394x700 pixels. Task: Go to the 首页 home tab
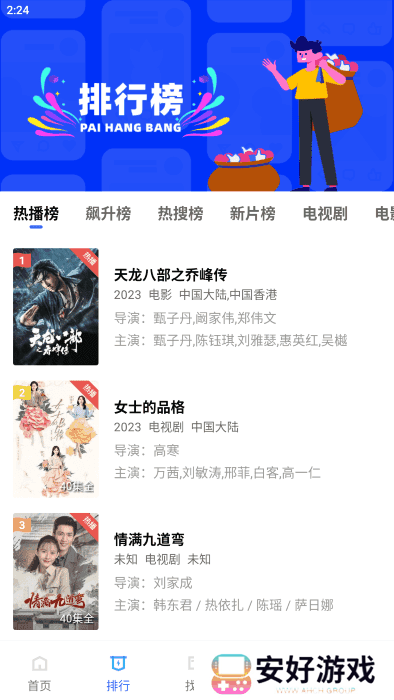point(40,673)
